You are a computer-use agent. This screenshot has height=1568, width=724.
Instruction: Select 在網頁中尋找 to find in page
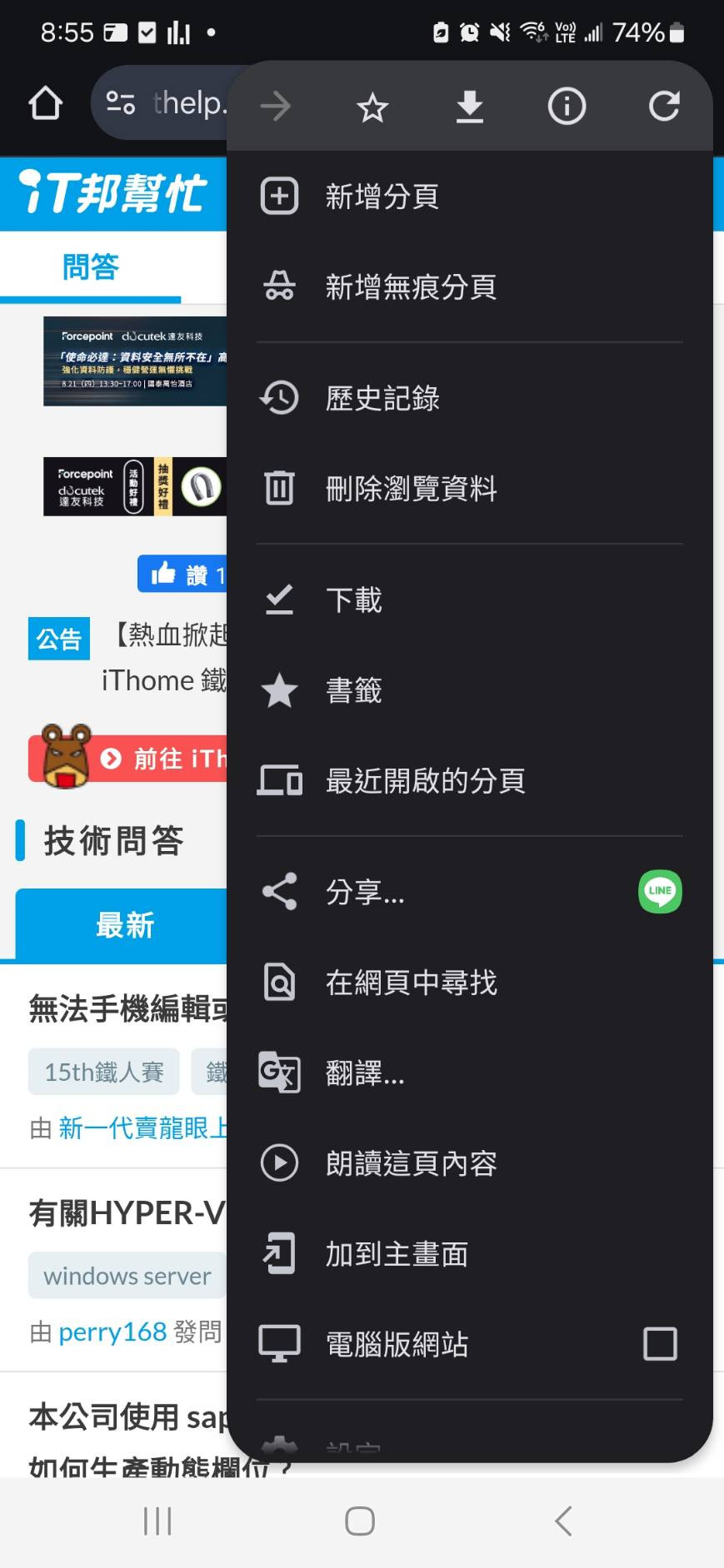coord(410,983)
